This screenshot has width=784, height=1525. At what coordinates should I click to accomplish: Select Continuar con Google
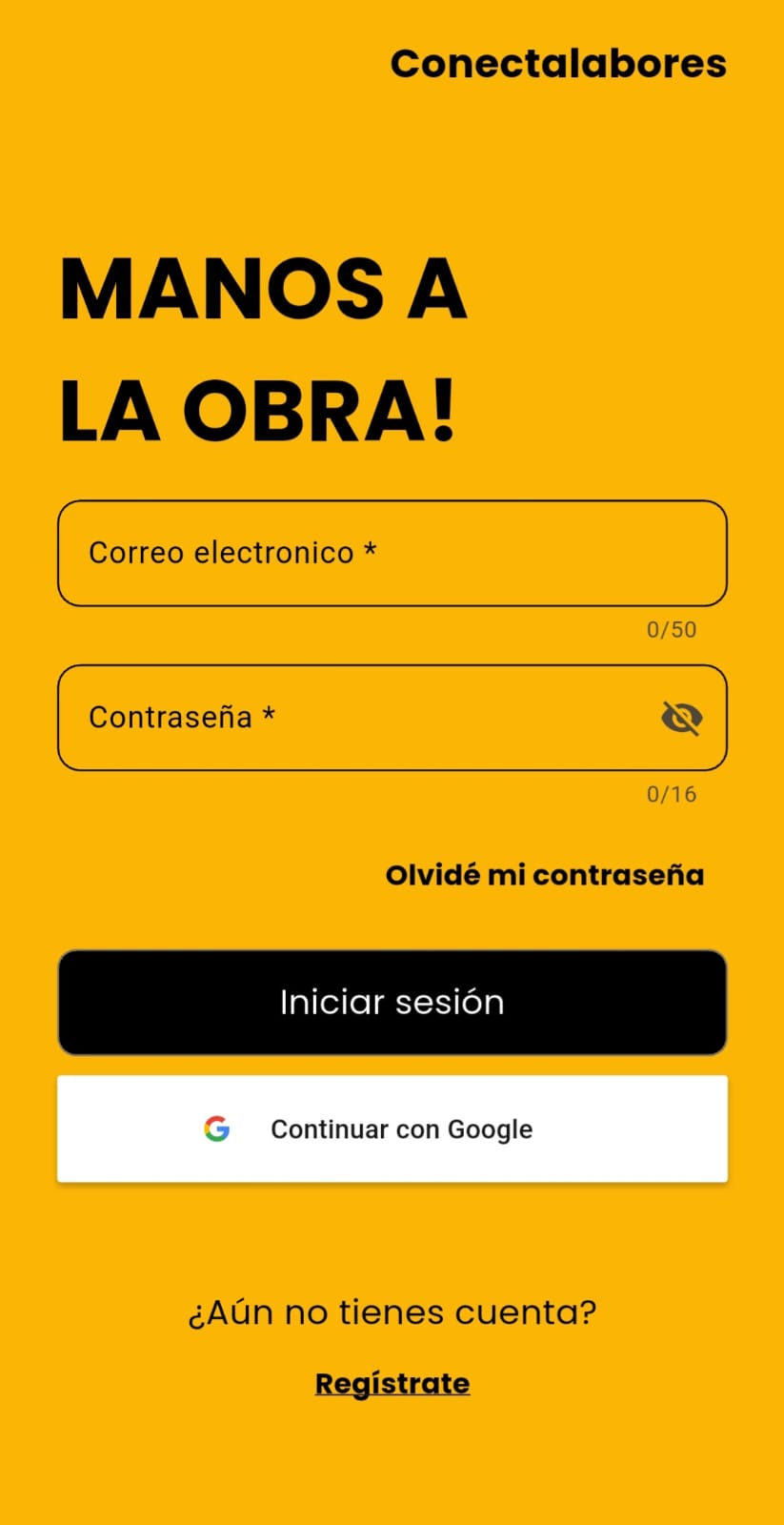coord(392,1129)
